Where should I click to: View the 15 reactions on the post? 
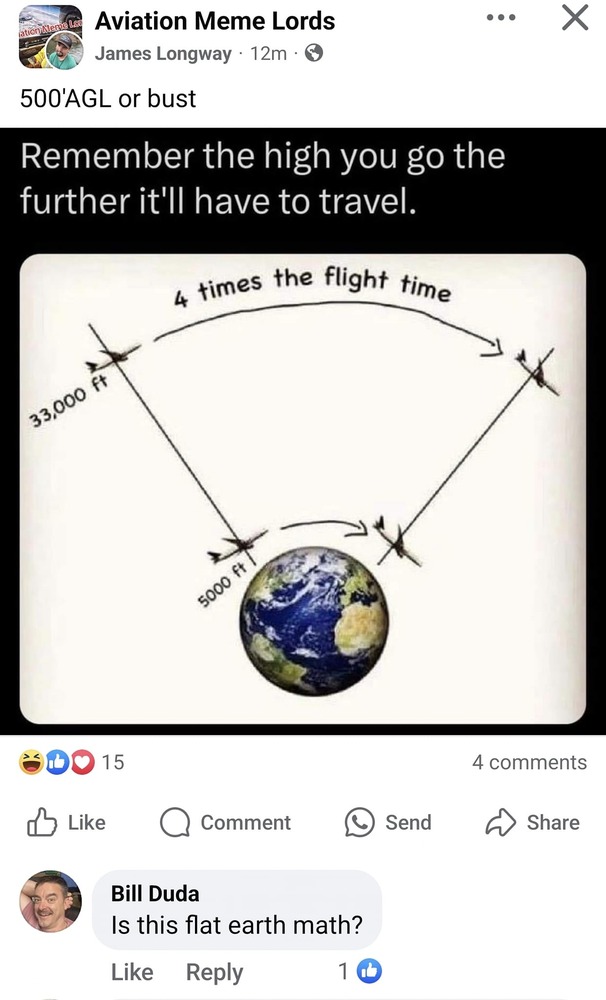(70, 762)
